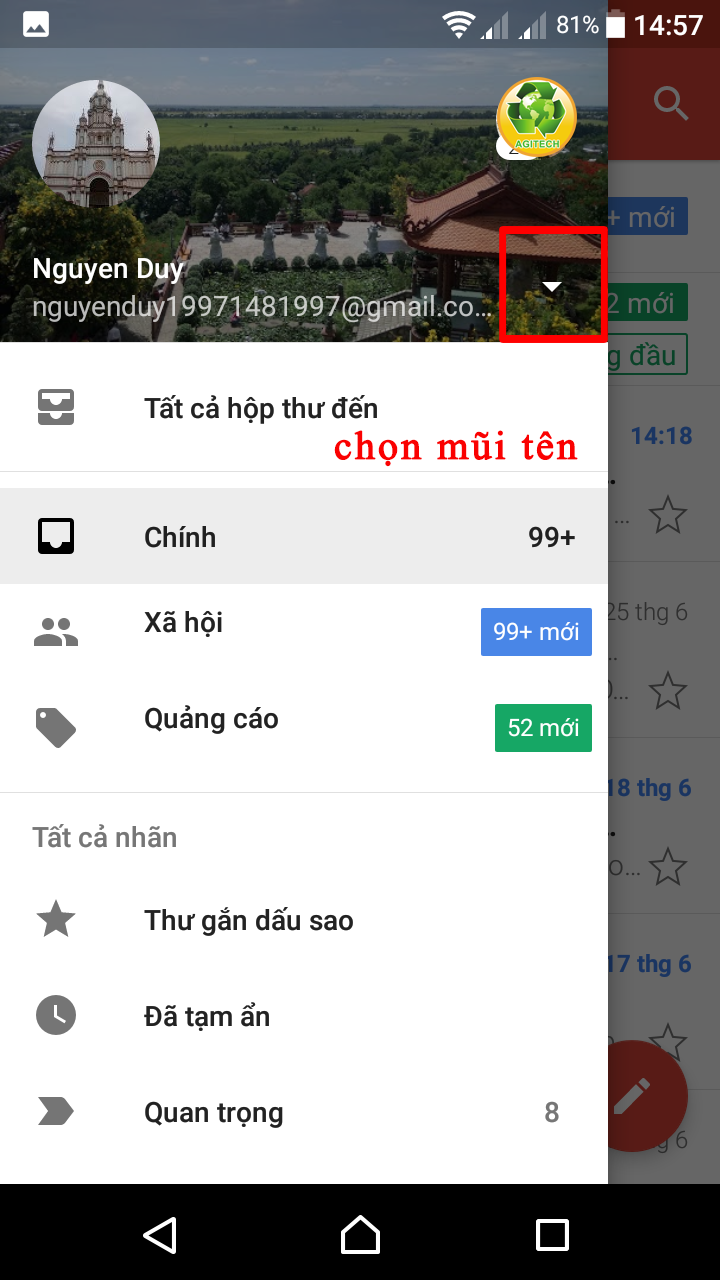Image resolution: width=720 pixels, height=1280 pixels.
Task: Star the email received at 14:18
Action: pyautogui.click(x=667, y=515)
